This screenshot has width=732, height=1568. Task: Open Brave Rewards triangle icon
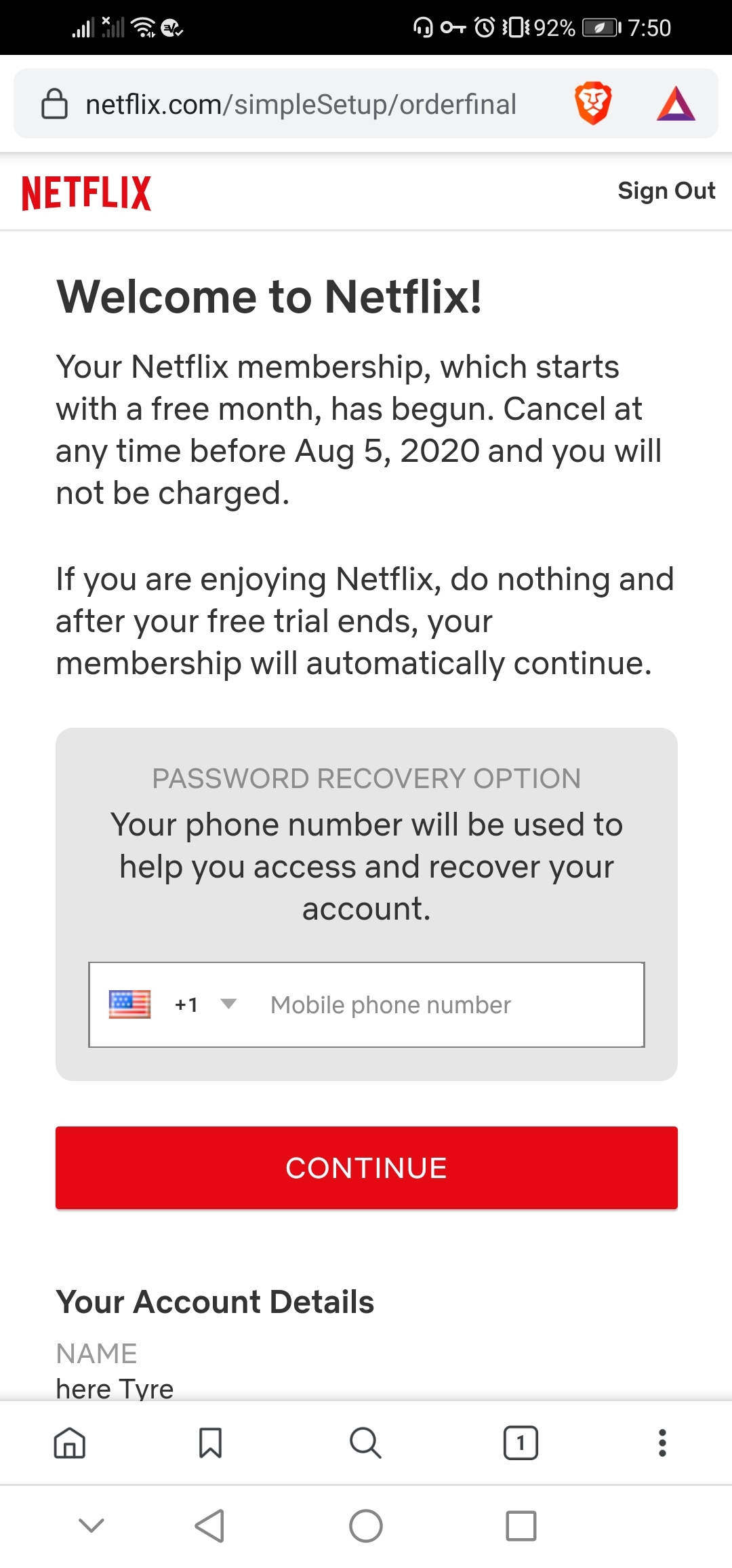pyautogui.click(x=676, y=104)
